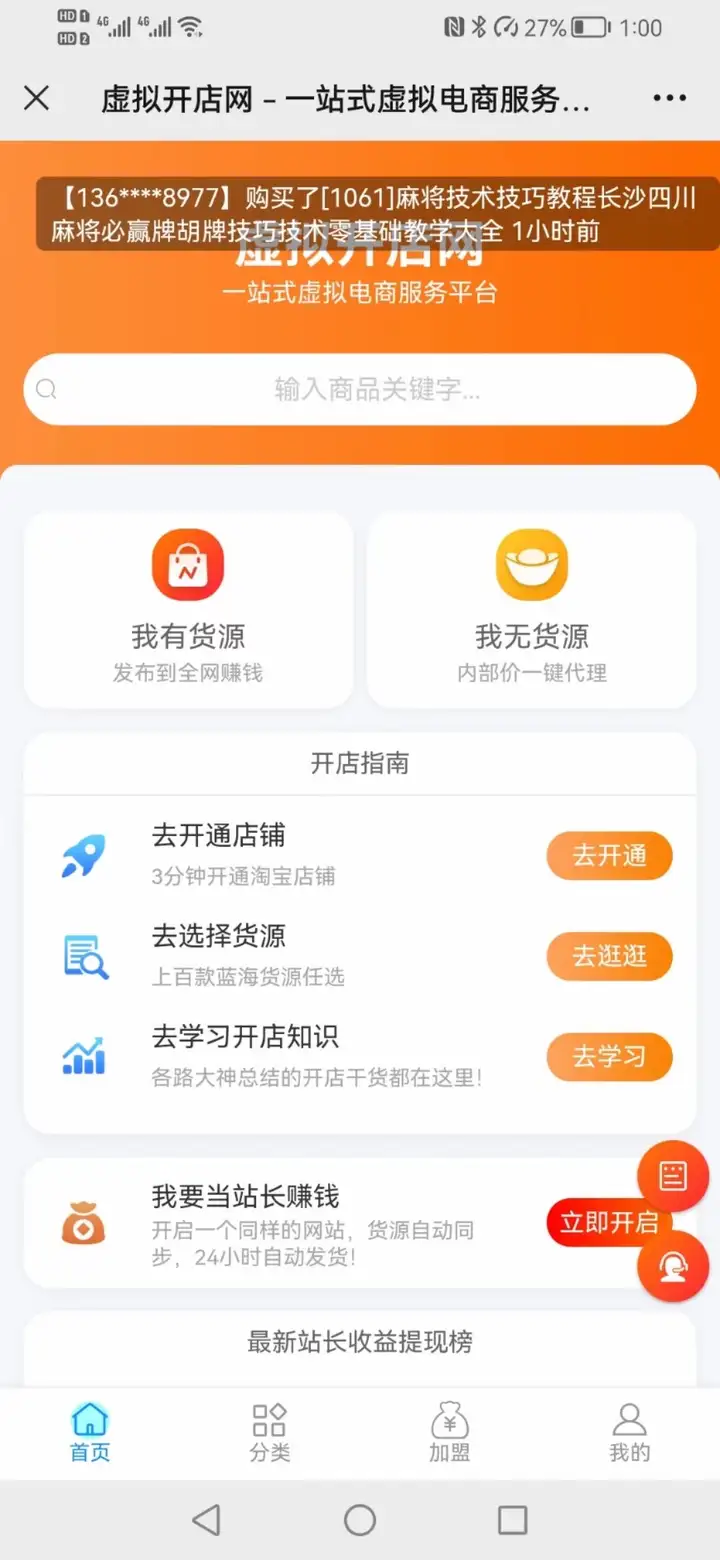The image size is (720, 1560).
Task: Open the three-dot overflow menu
Action: [669, 98]
